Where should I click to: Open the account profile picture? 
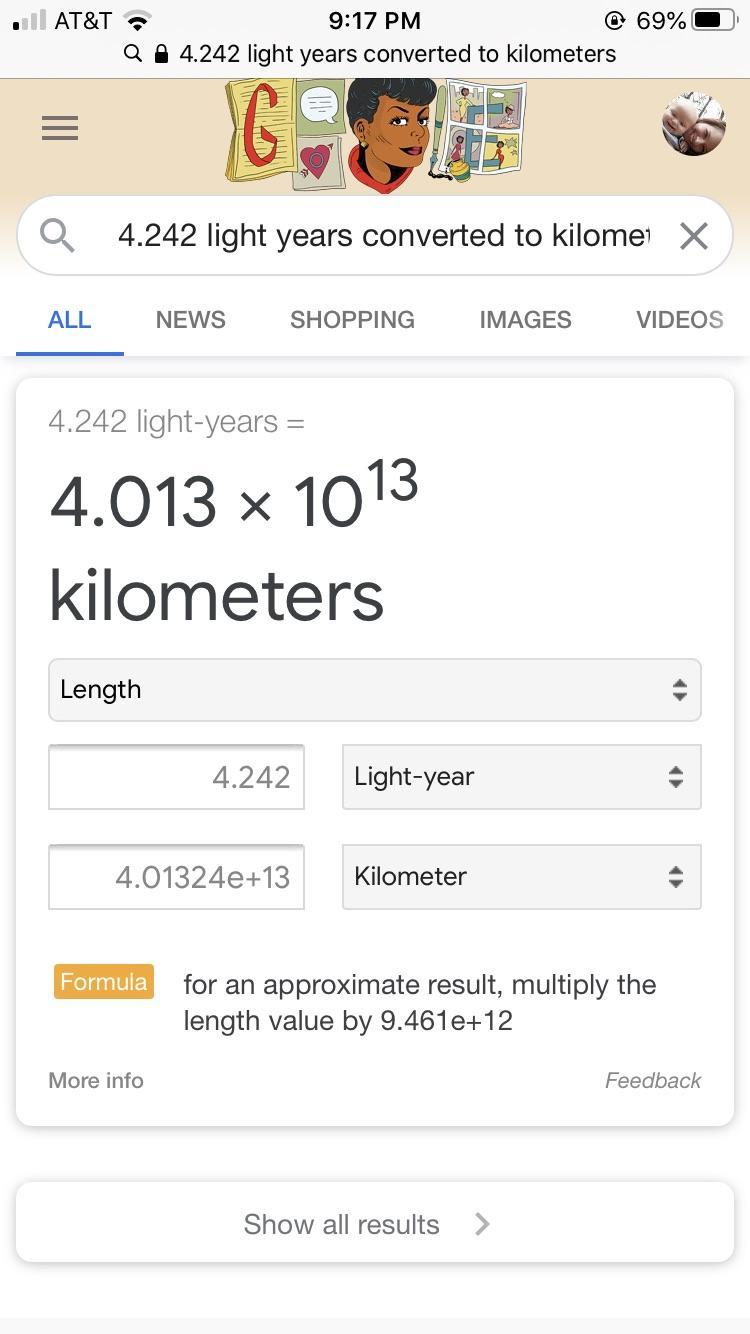[x=693, y=125]
